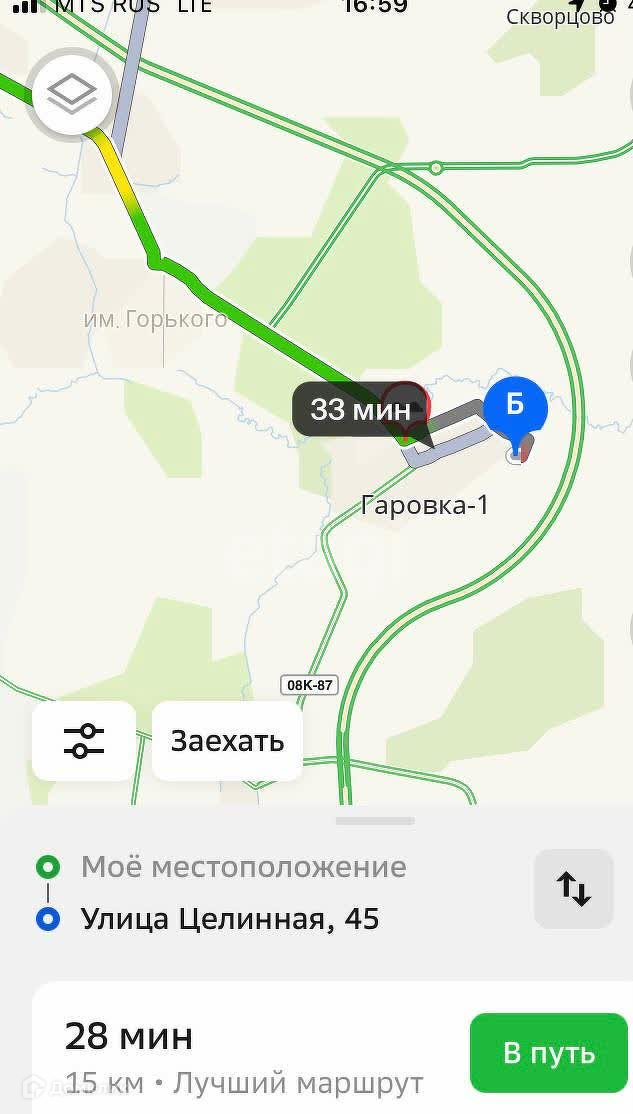The width and height of the screenshot is (633, 1114).
Task: Swap origin and destination points
Action: (x=573, y=888)
